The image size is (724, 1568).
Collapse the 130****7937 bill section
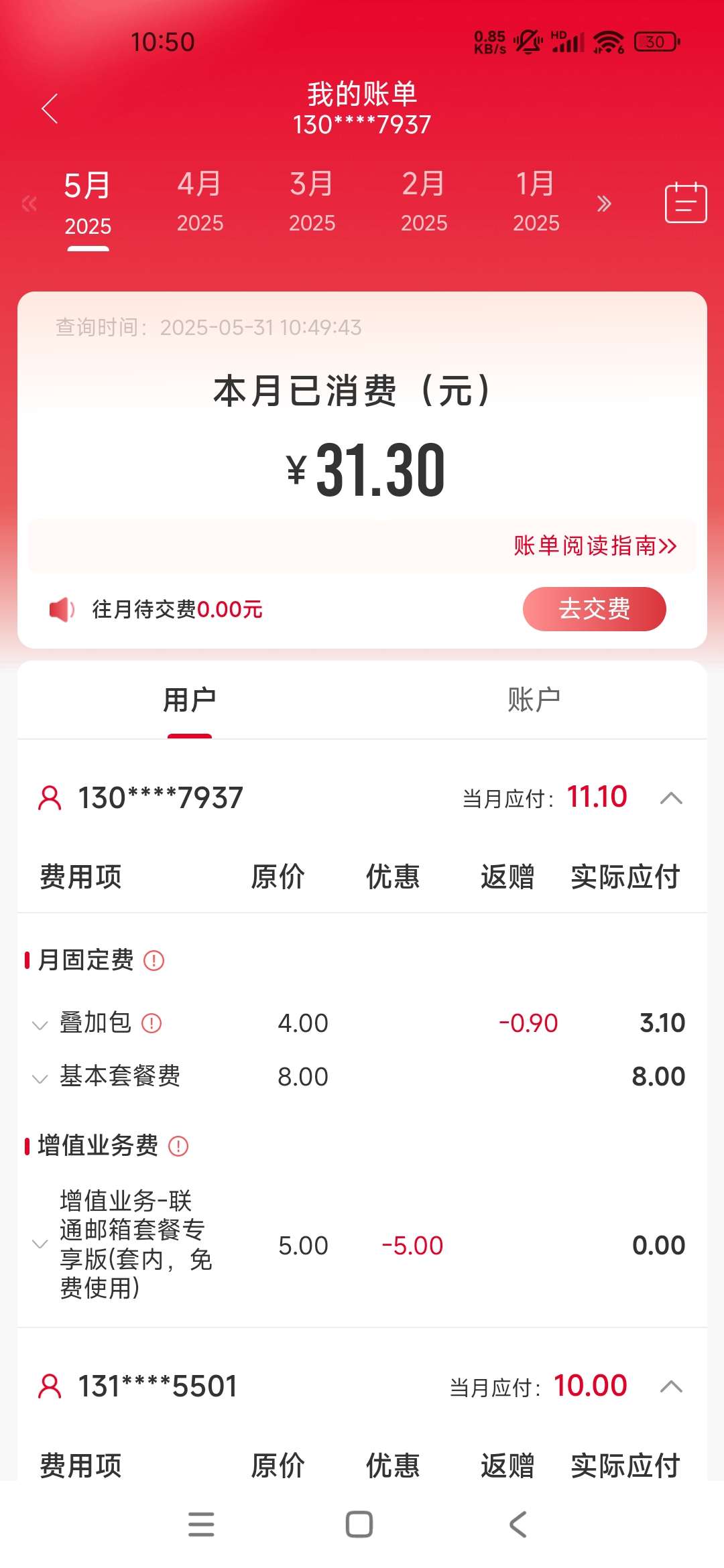(671, 798)
